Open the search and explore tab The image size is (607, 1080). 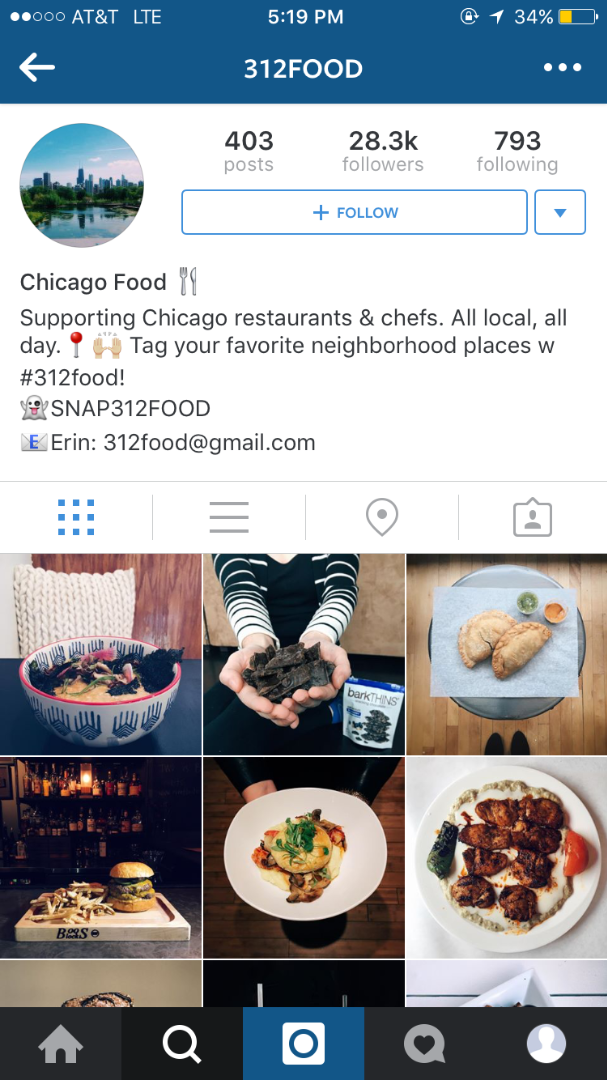[x=182, y=1044]
